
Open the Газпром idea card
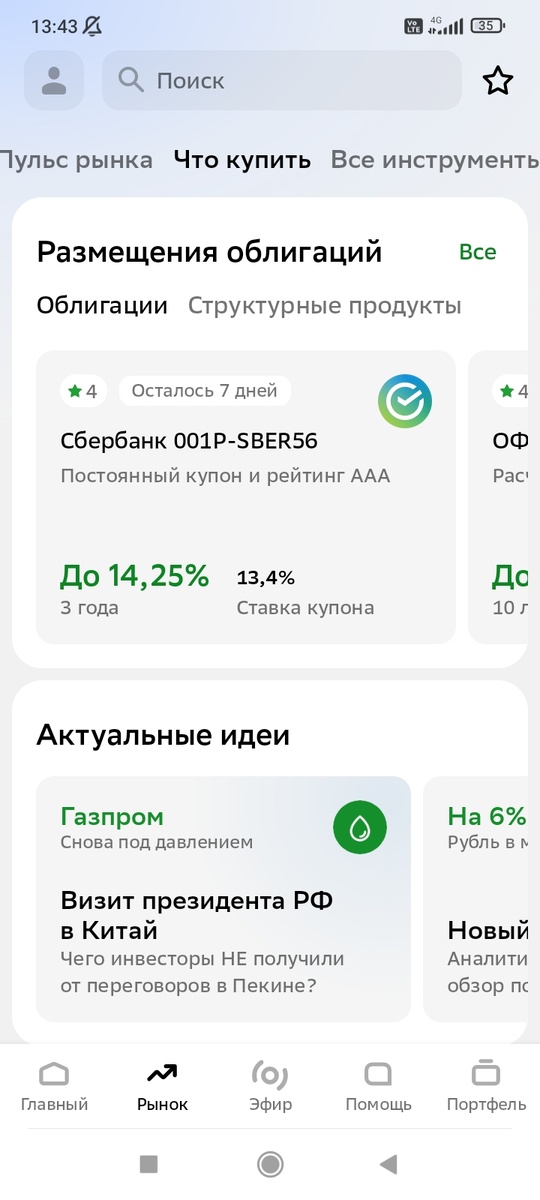(223, 899)
